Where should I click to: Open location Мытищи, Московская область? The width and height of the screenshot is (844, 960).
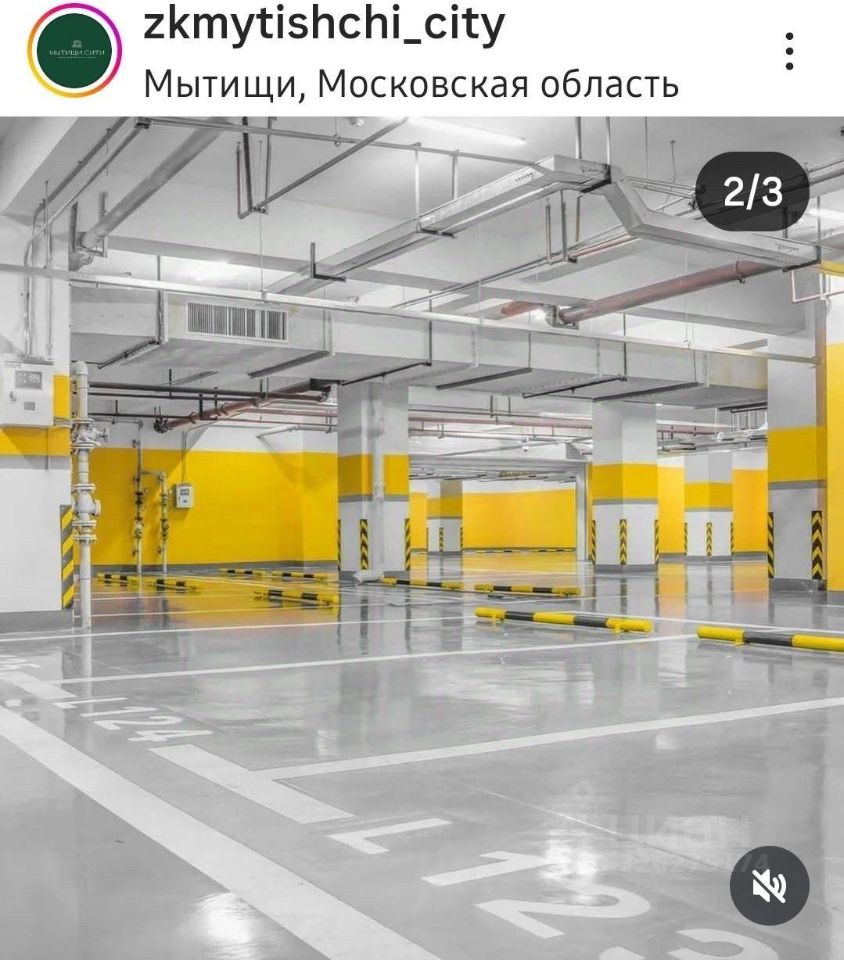click(411, 84)
